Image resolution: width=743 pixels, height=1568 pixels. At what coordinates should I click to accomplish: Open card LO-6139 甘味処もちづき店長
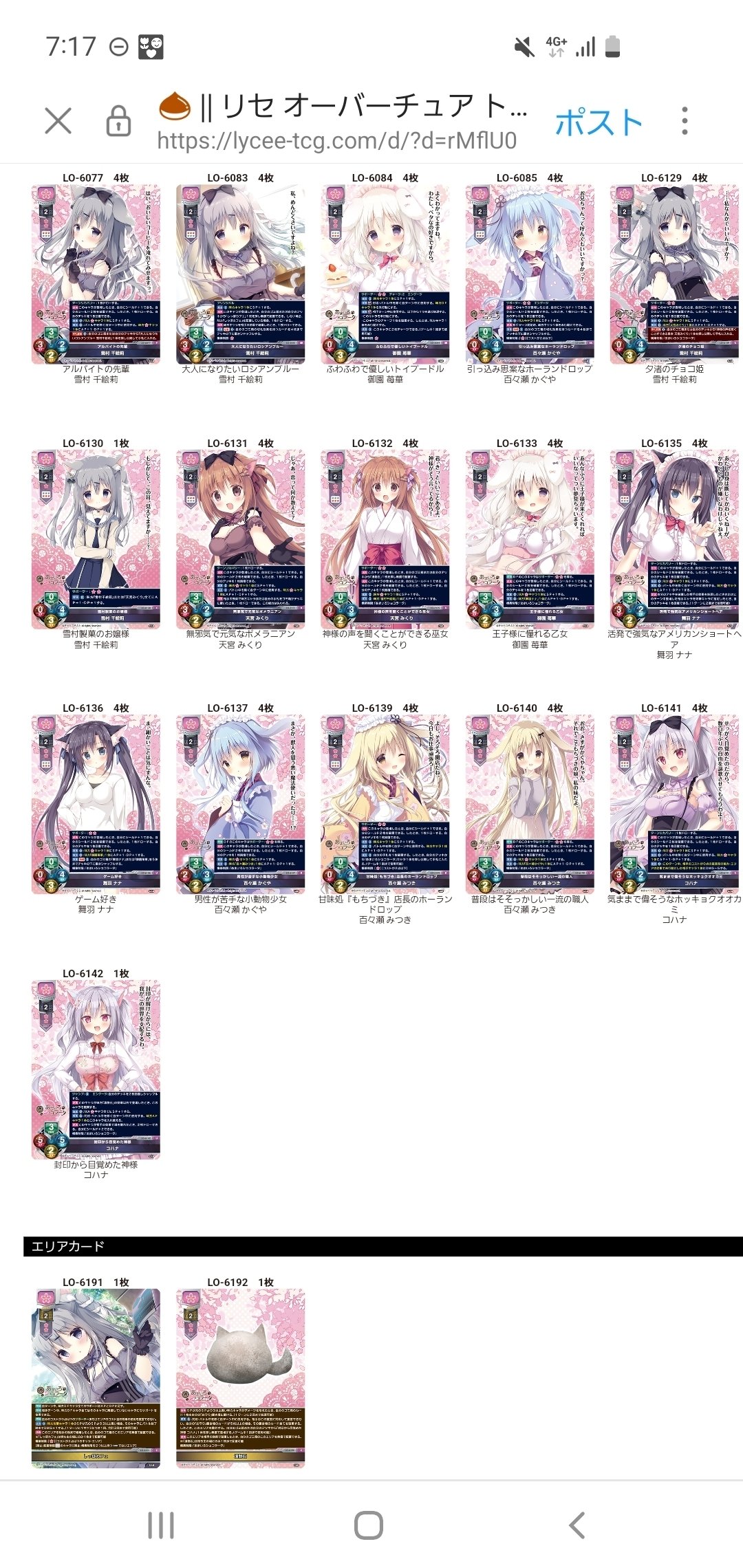tap(385, 804)
